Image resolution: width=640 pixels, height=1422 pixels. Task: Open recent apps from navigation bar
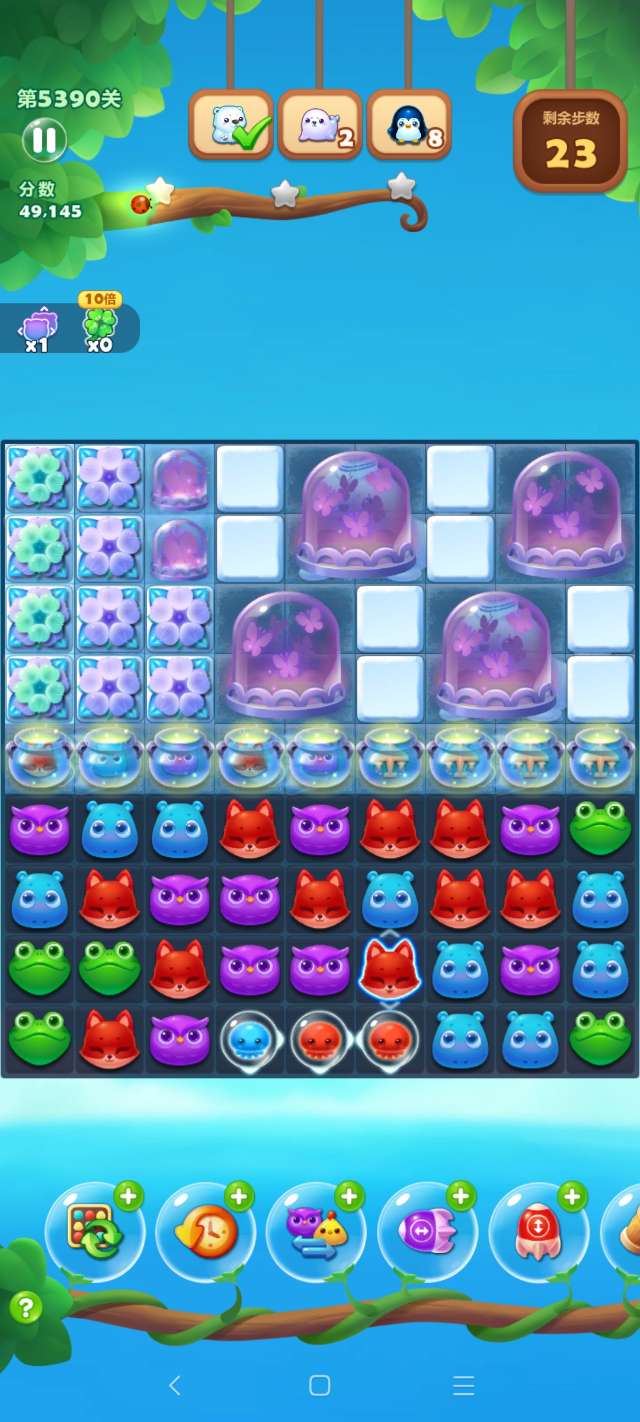(463, 1385)
